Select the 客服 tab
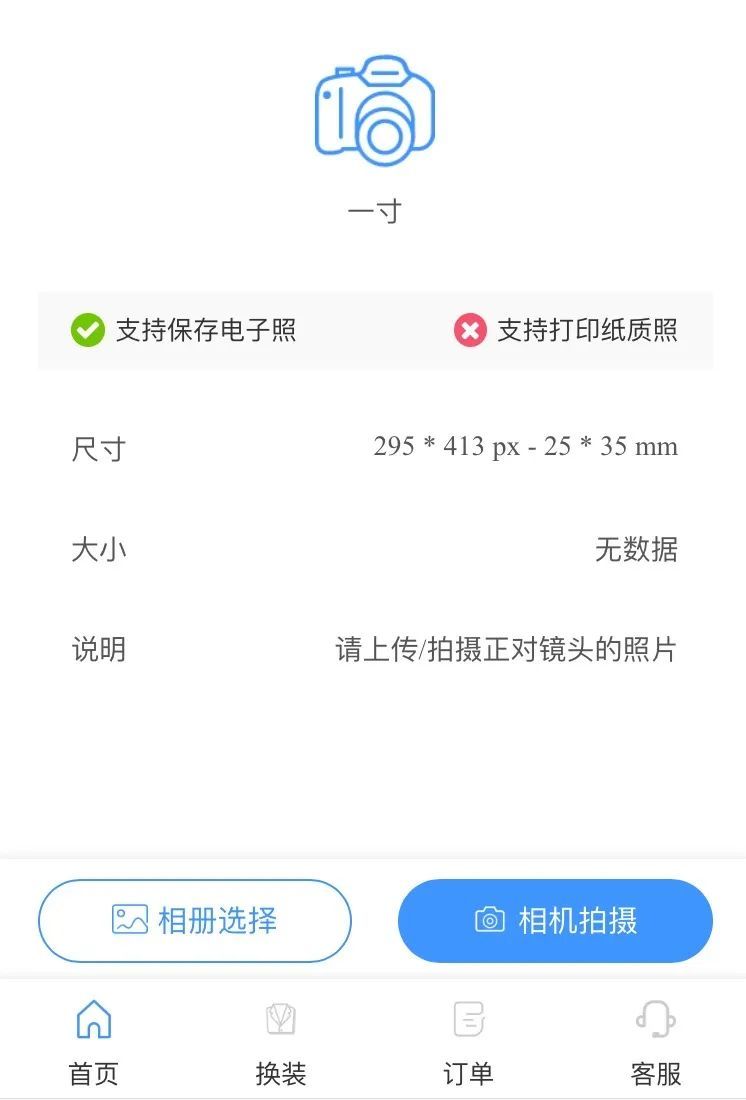This screenshot has width=746, height=1100. [656, 1043]
